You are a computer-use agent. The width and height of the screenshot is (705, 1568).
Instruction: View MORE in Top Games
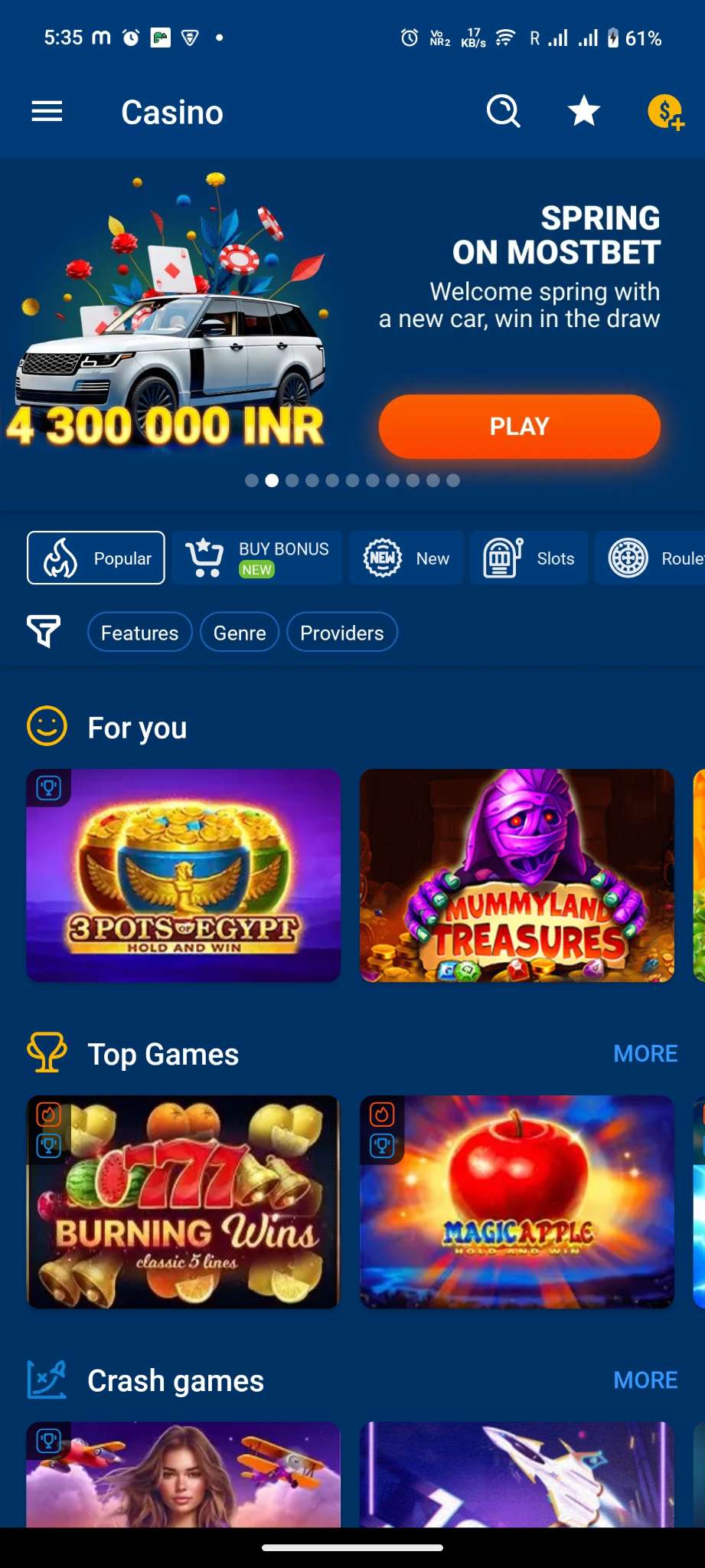645,1054
